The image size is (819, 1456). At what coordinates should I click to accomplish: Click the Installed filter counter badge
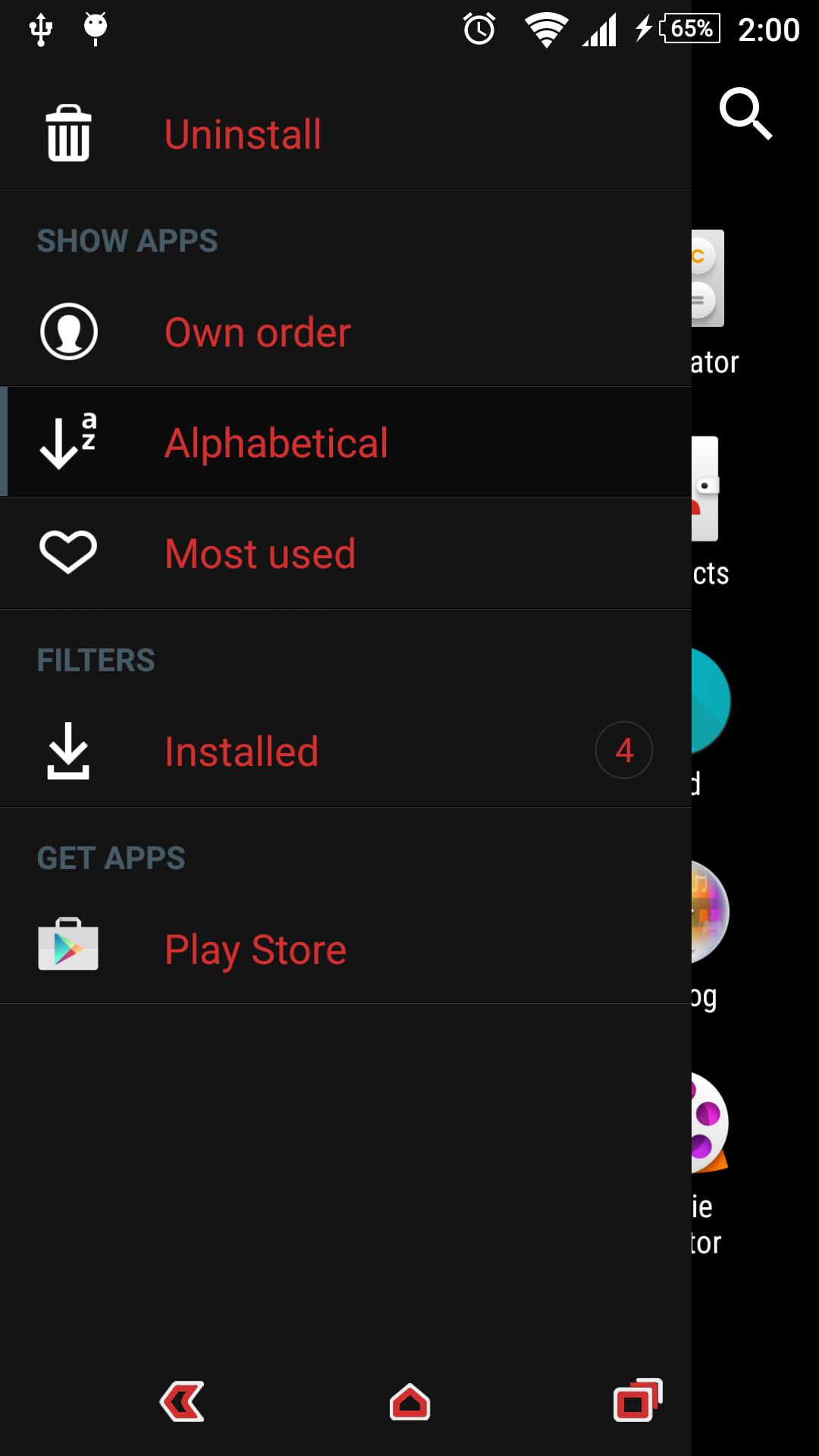(625, 751)
